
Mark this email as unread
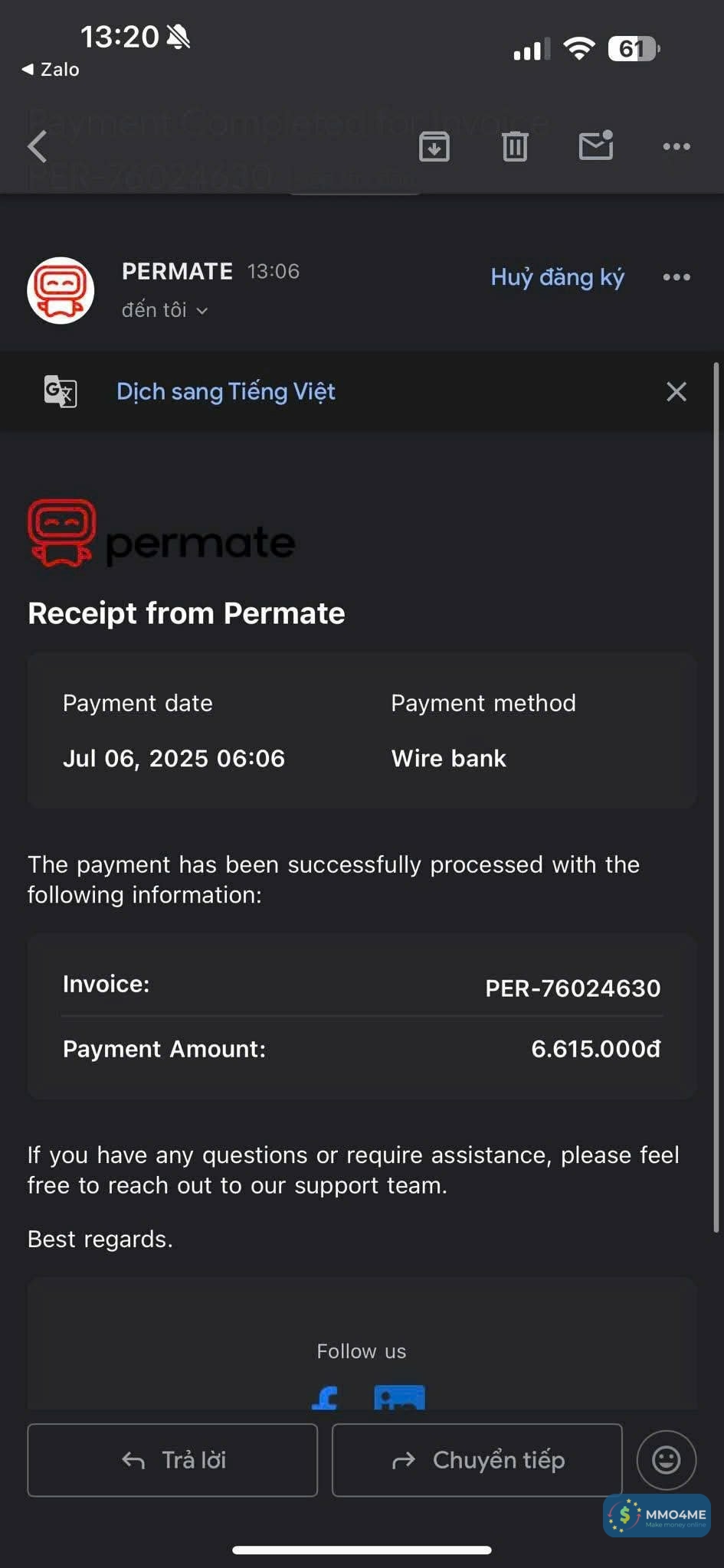[x=596, y=145]
